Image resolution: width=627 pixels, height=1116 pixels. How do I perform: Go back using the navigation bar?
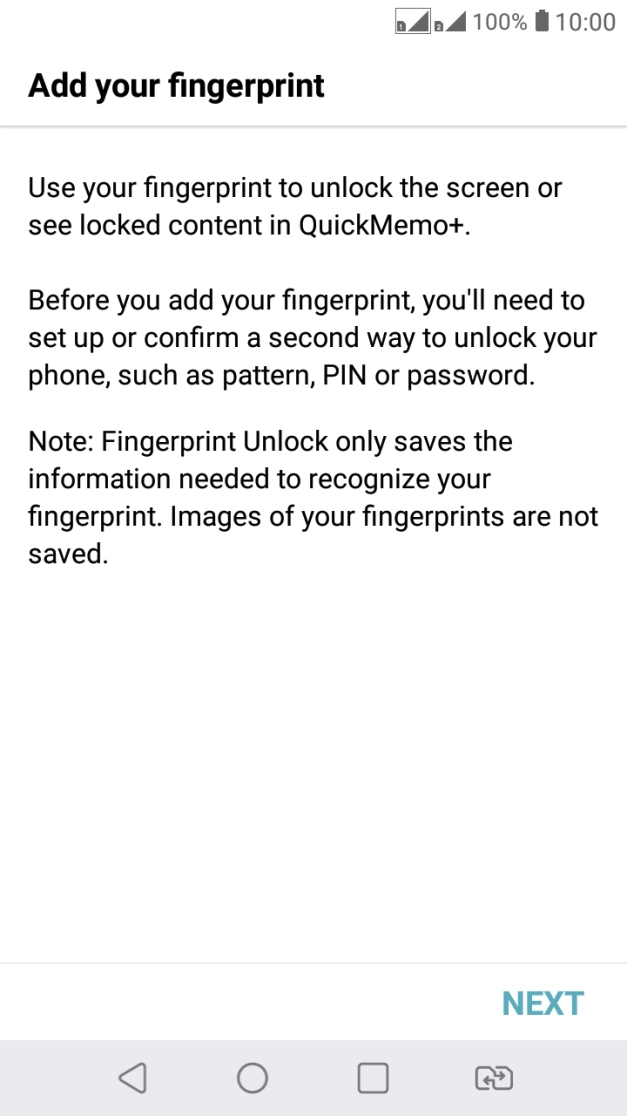132,1077
